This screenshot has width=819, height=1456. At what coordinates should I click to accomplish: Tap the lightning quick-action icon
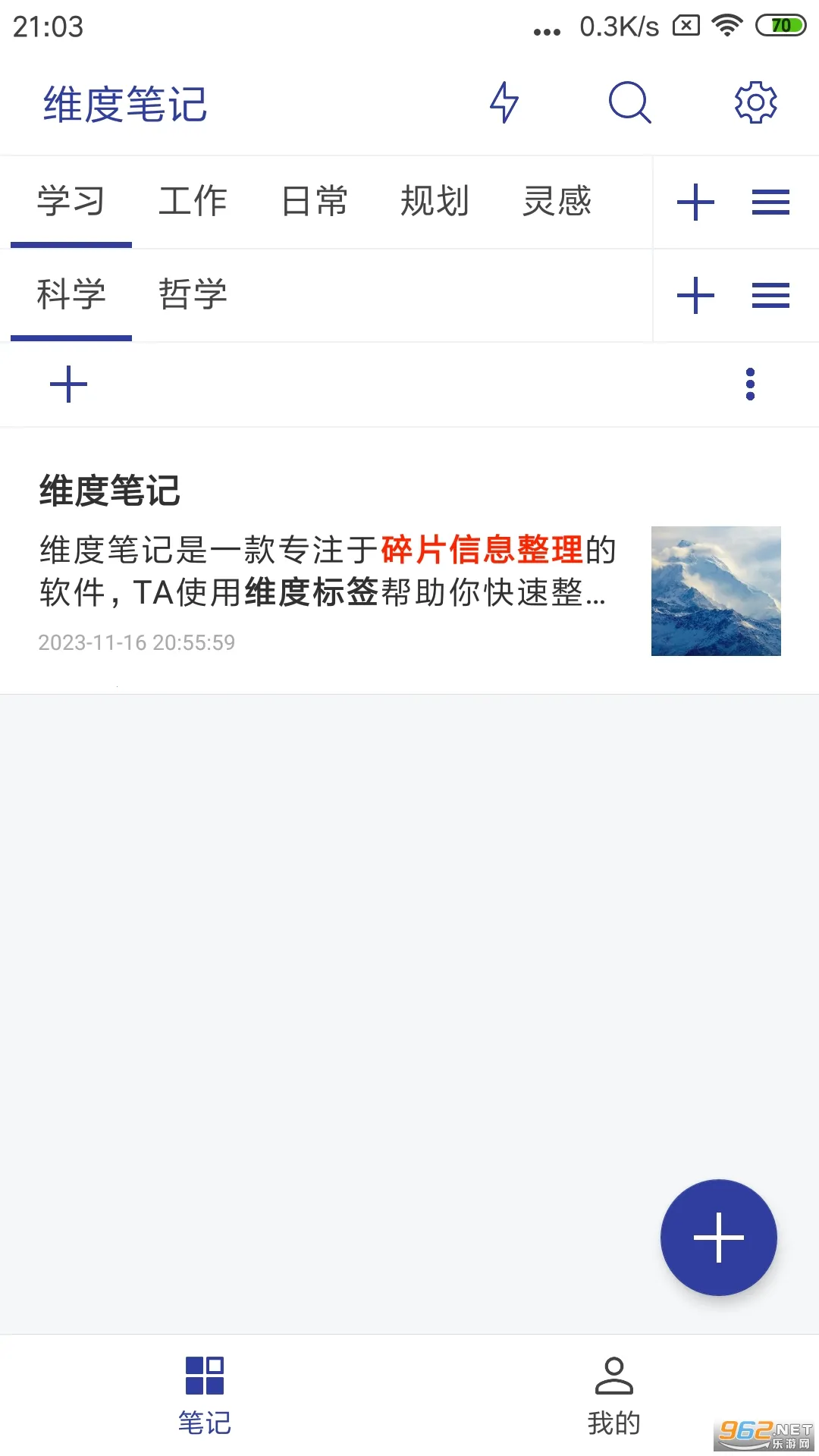[505, 103]
